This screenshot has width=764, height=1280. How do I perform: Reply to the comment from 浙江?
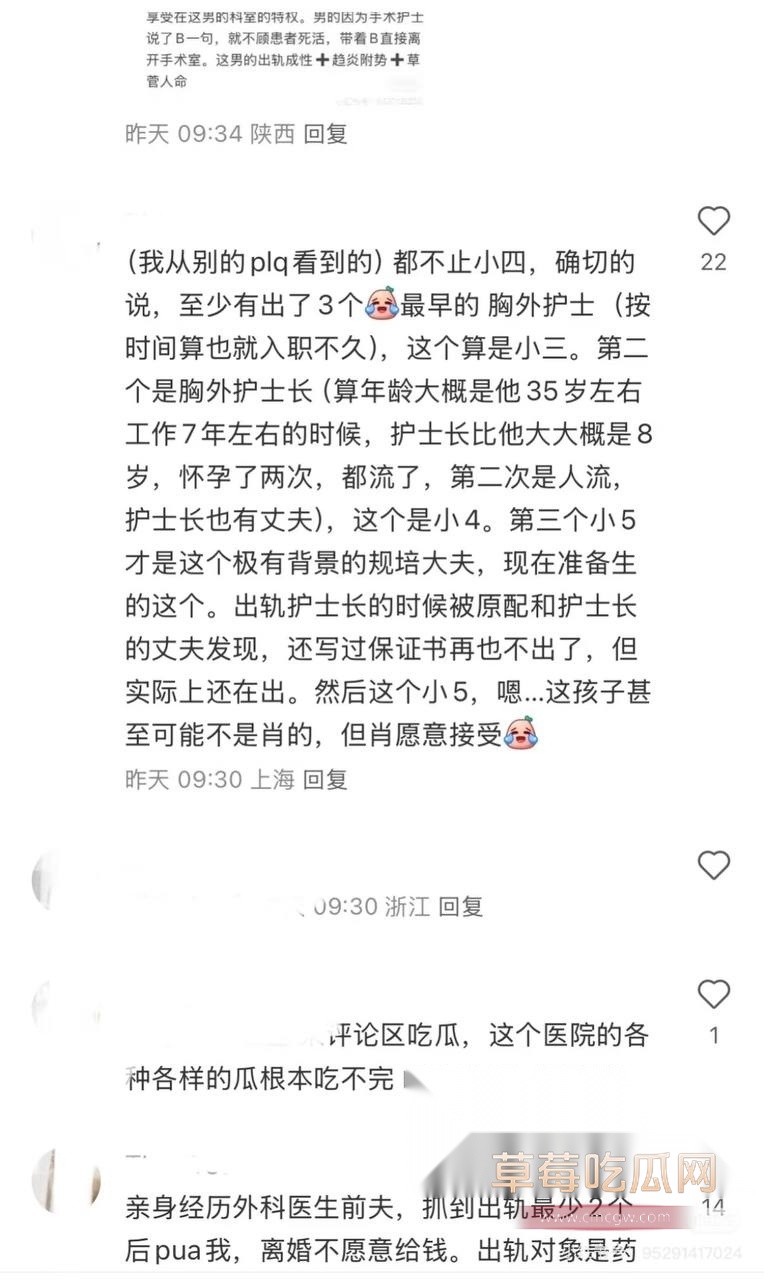(461, 907)
